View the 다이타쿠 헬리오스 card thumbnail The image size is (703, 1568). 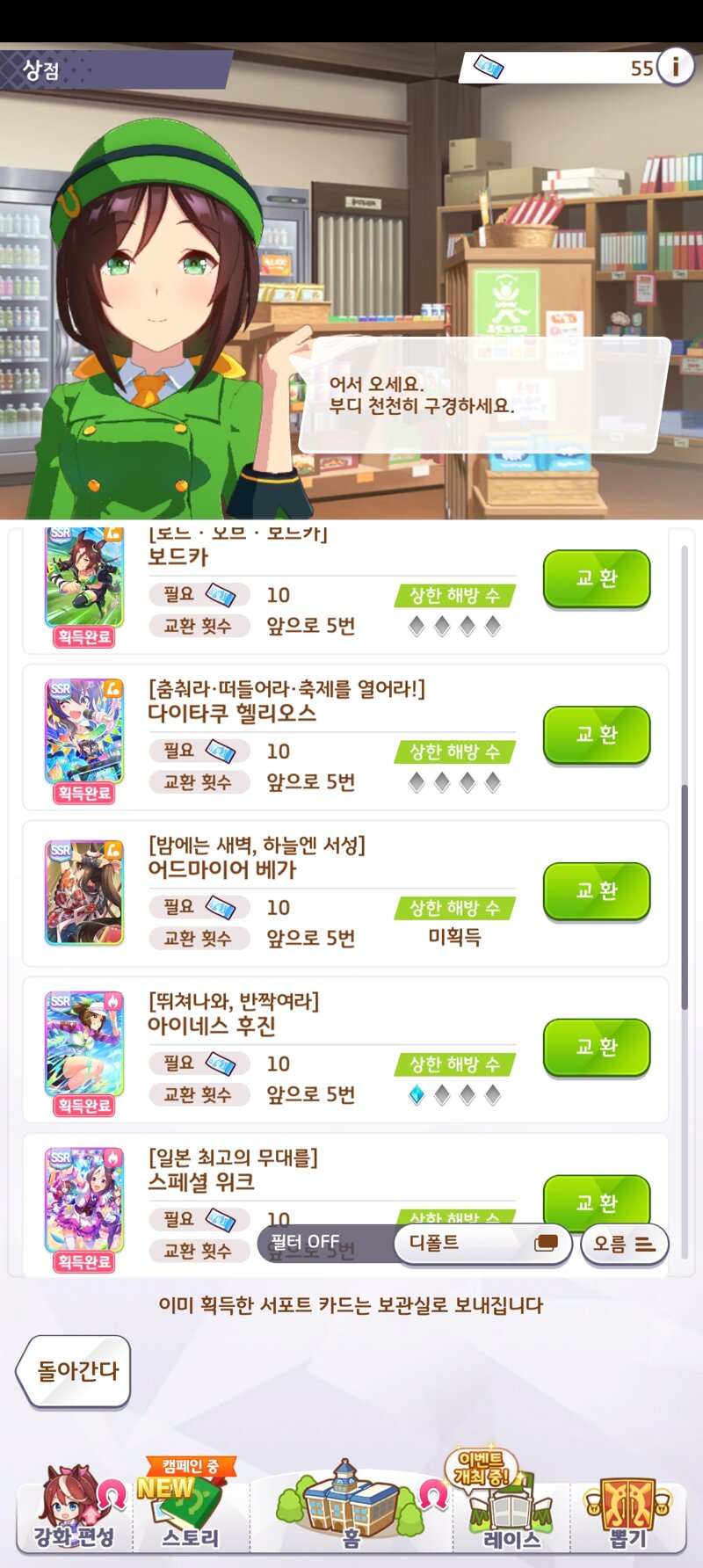coord(84,731)
